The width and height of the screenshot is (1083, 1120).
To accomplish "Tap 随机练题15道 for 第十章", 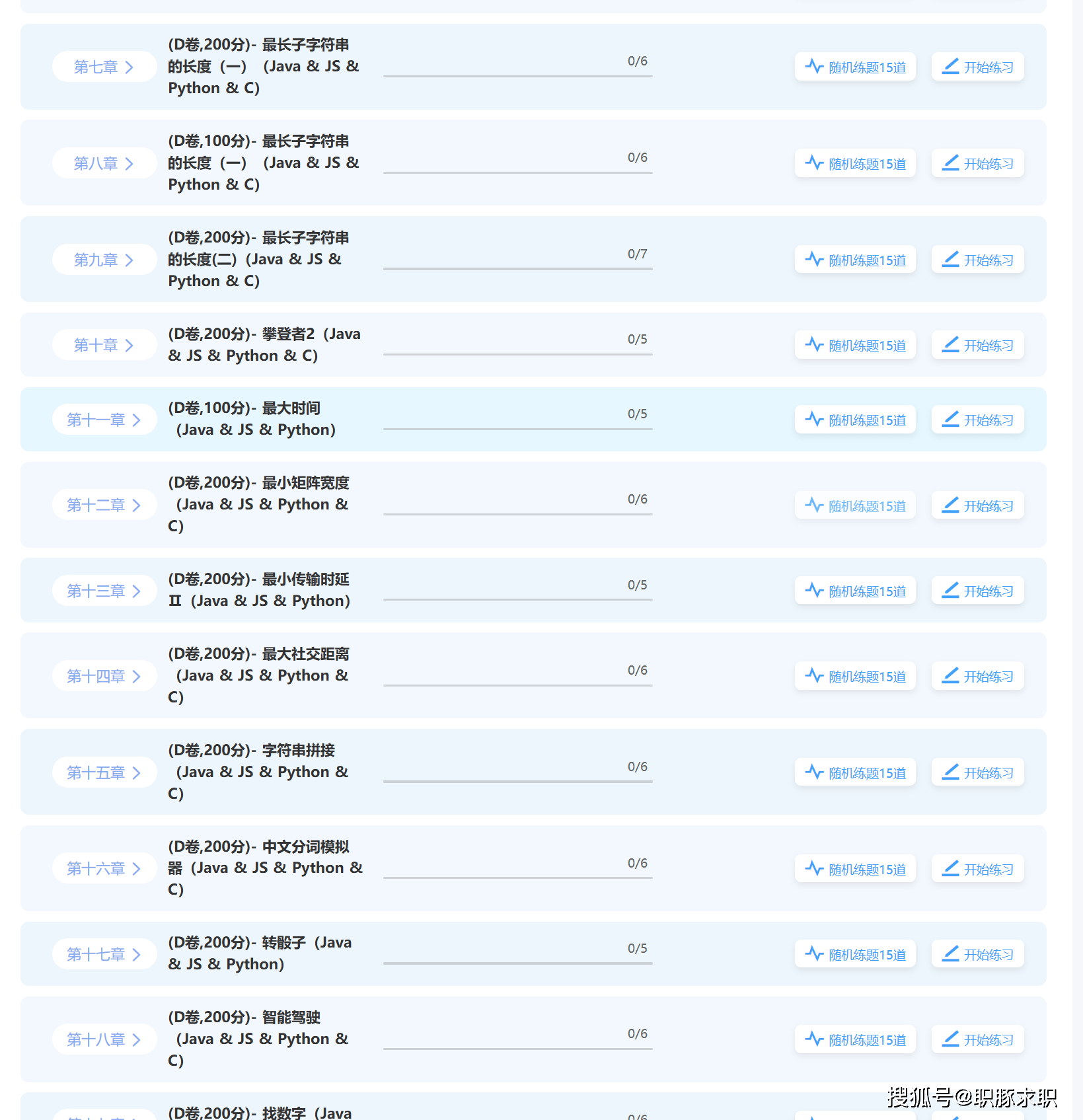I will point(855,345).
